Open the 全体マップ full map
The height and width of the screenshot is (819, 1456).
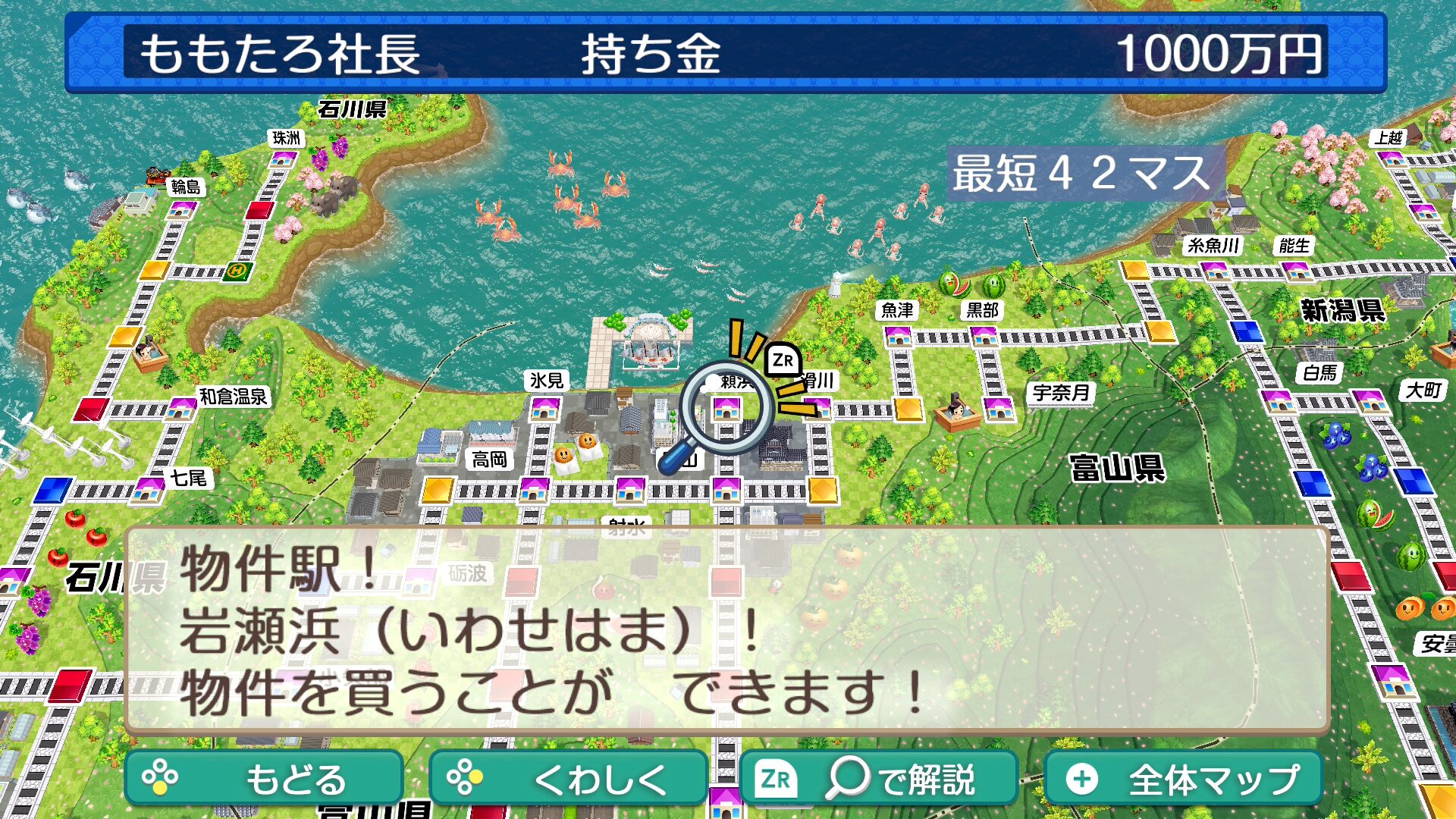point(1183,779)
